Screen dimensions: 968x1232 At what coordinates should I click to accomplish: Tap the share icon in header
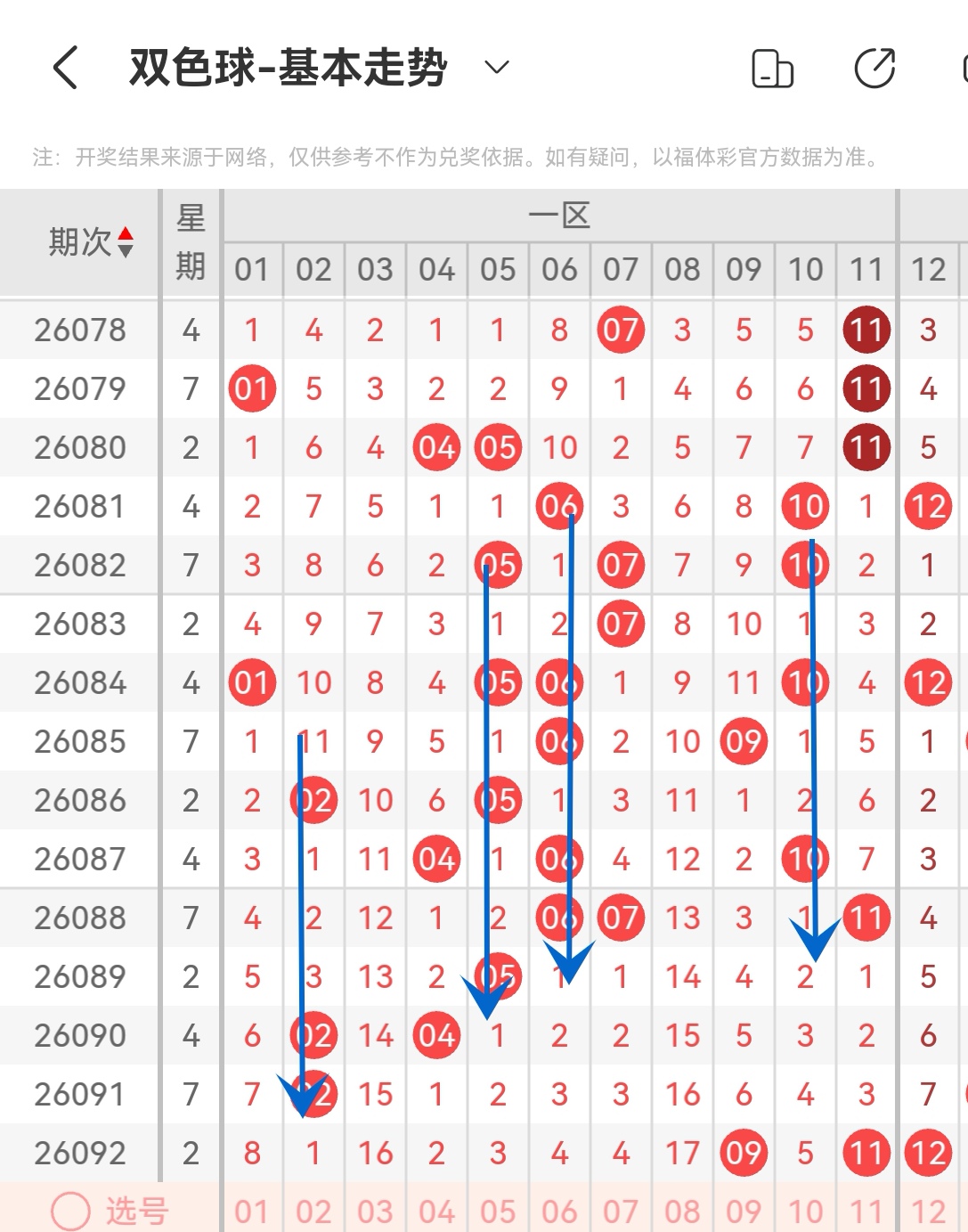874,69
